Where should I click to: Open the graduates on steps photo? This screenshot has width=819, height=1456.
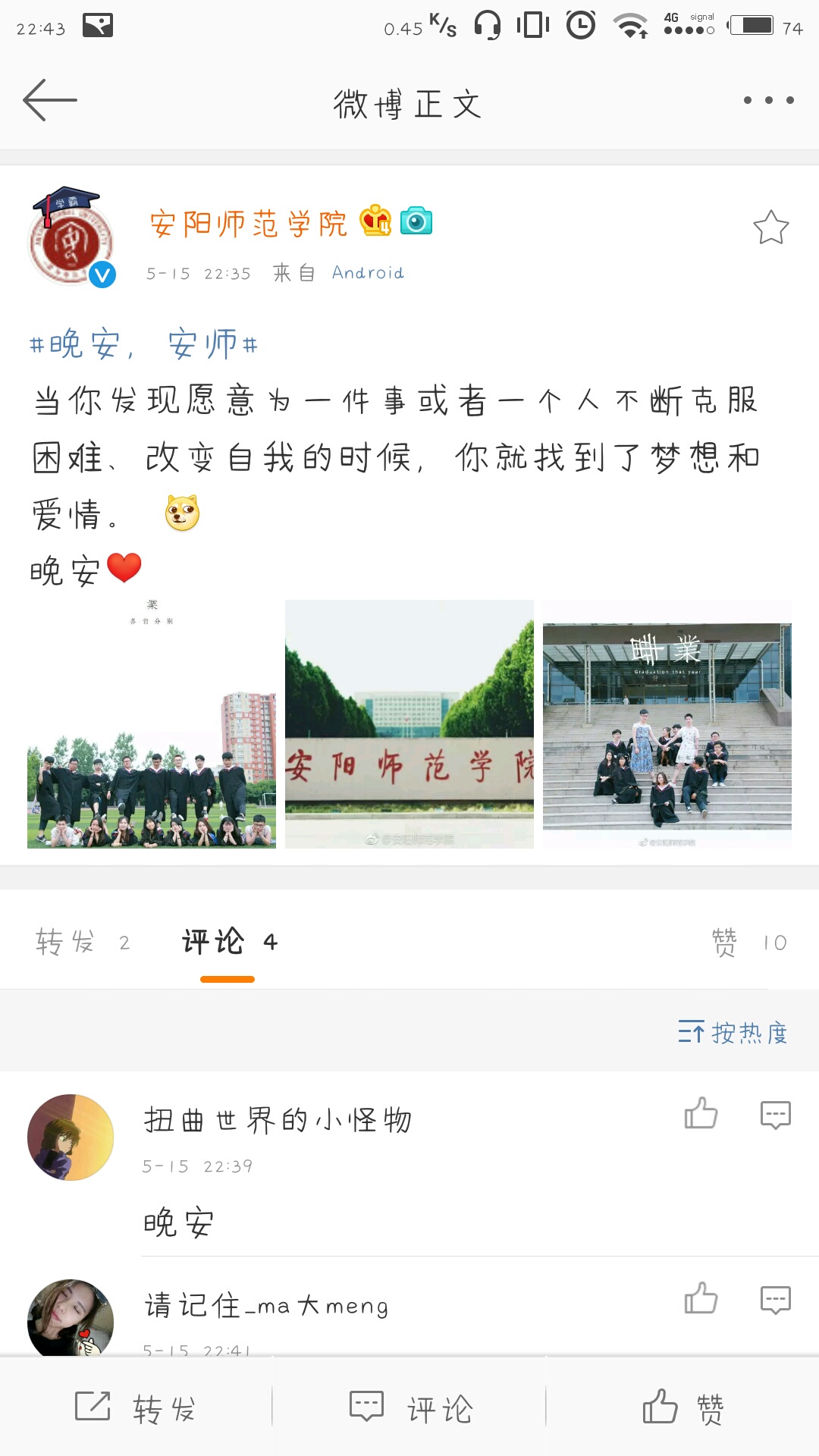(x=667, y=723)
